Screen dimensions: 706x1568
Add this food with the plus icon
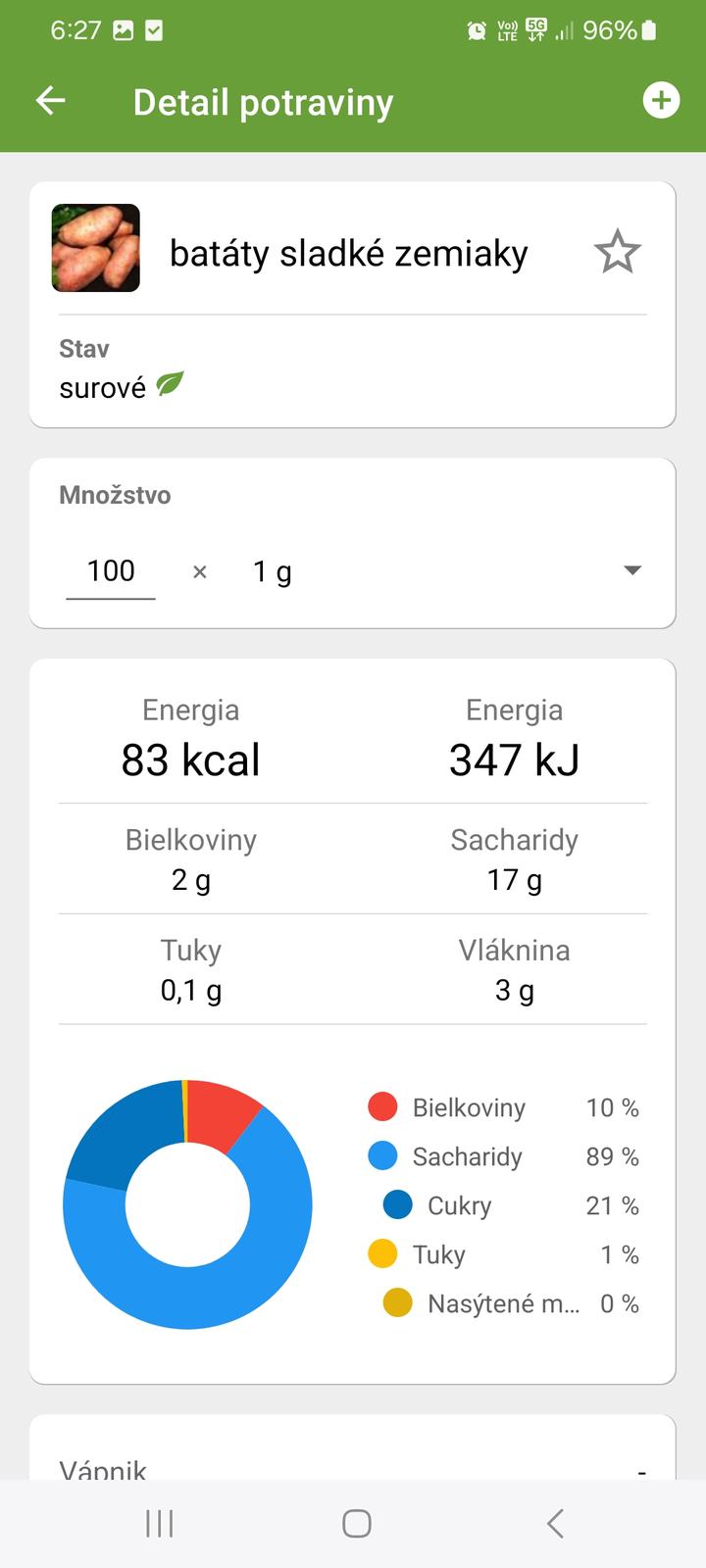coord(661,100)
